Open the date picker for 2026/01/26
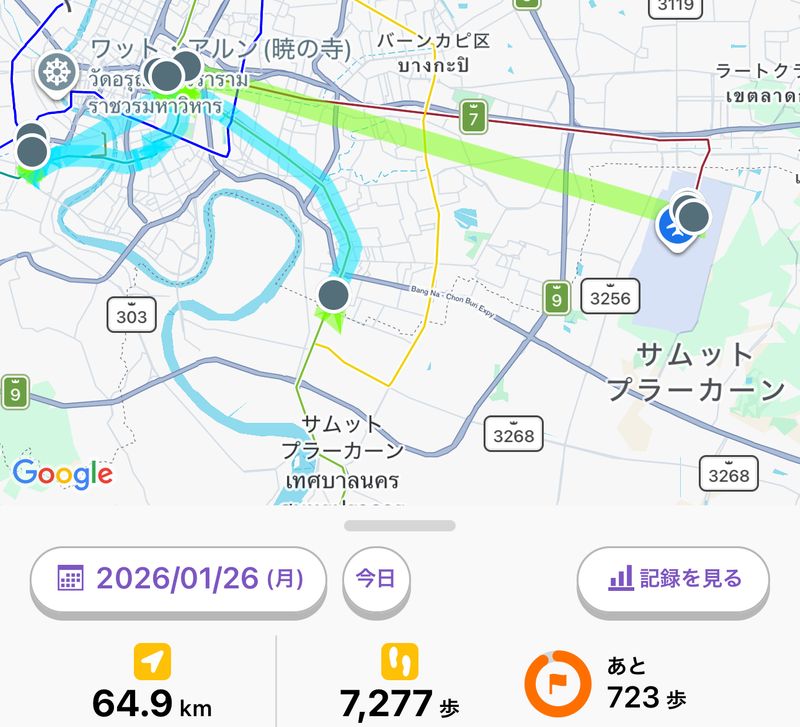This screenshot has height=727, width=800. pos(178,578)
